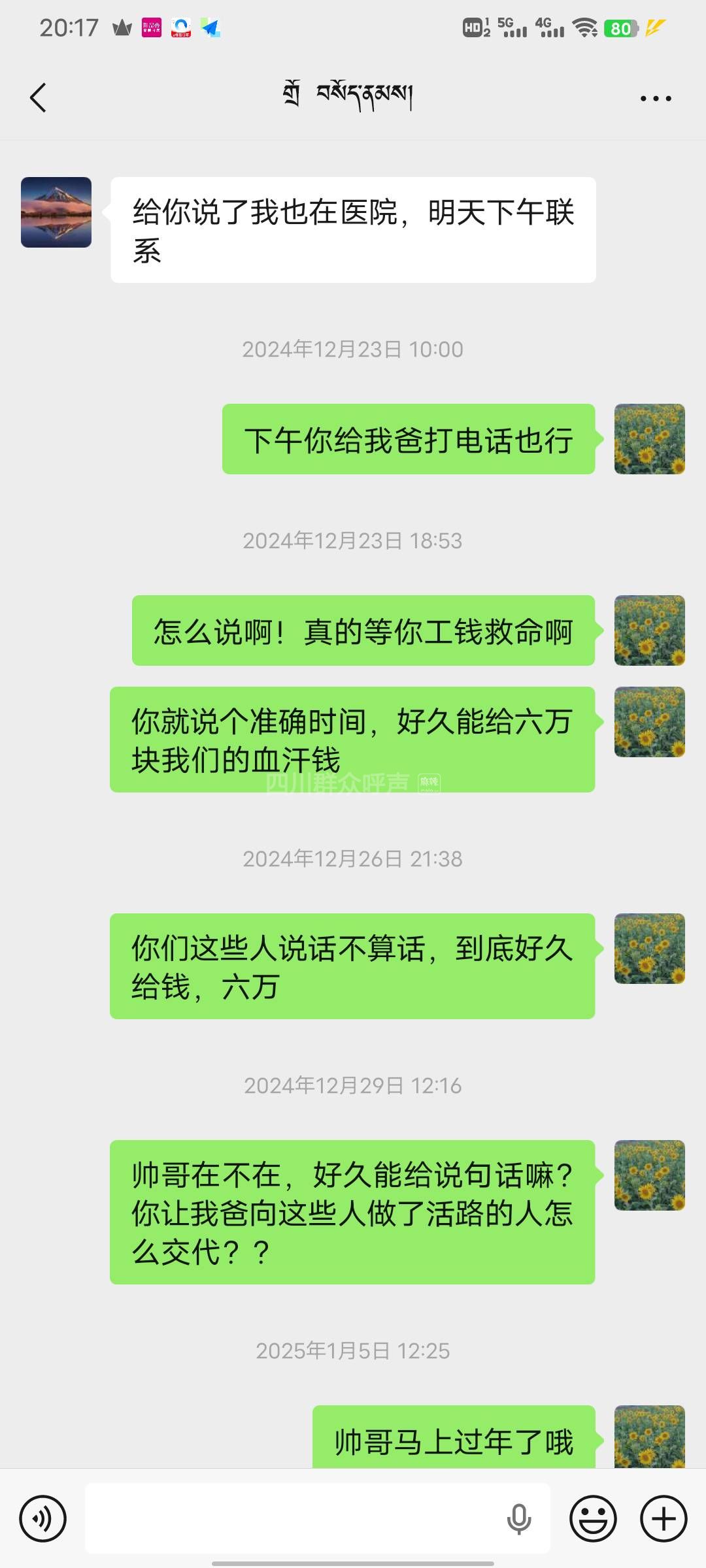This screenshot has width=706, height=1568.
Task: Focus the message text field
Action: pyautogui.click(x=294, y=1518)
